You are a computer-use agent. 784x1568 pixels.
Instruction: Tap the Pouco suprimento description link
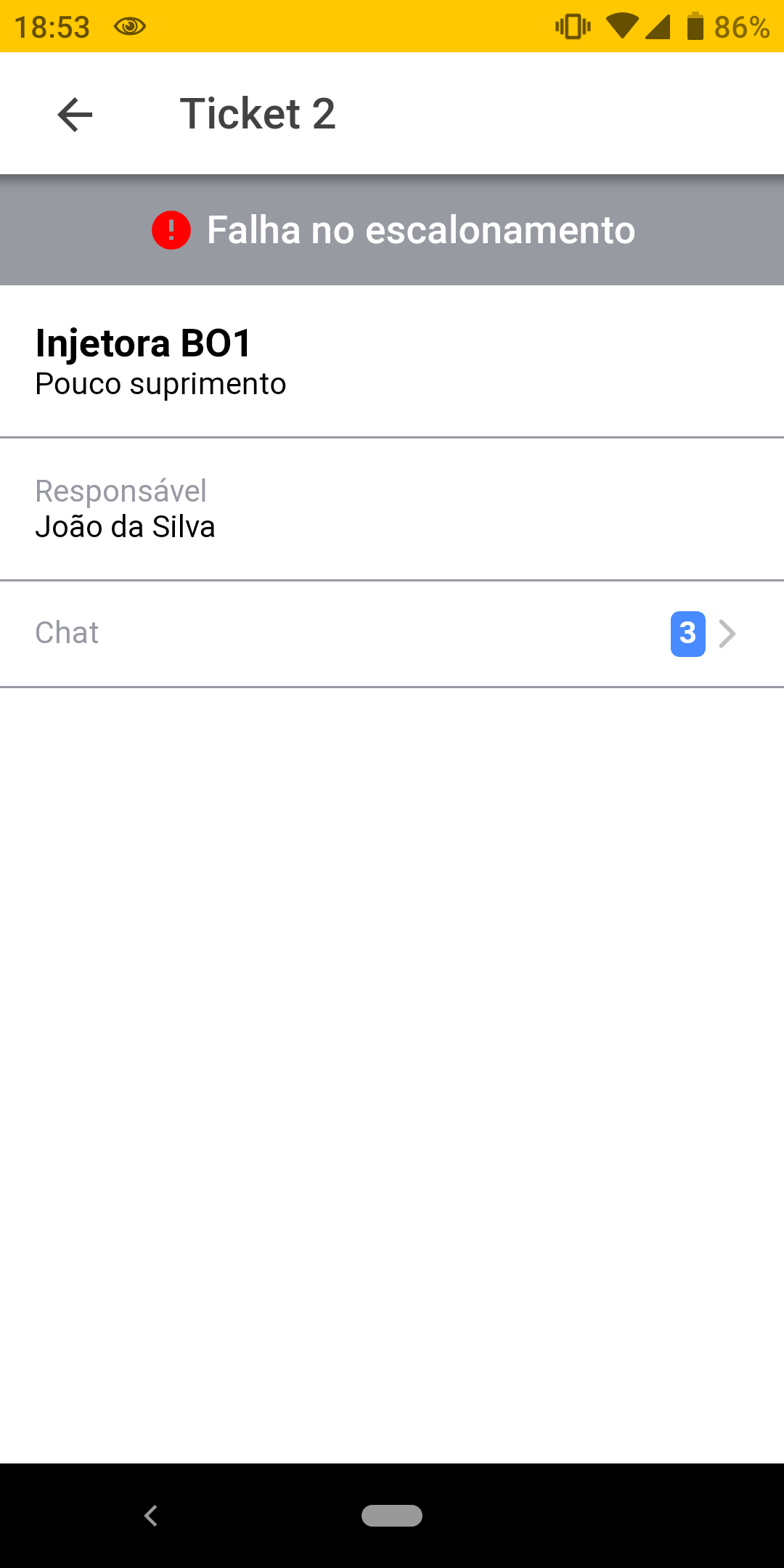pyautogui.click(x=161, y=384)
